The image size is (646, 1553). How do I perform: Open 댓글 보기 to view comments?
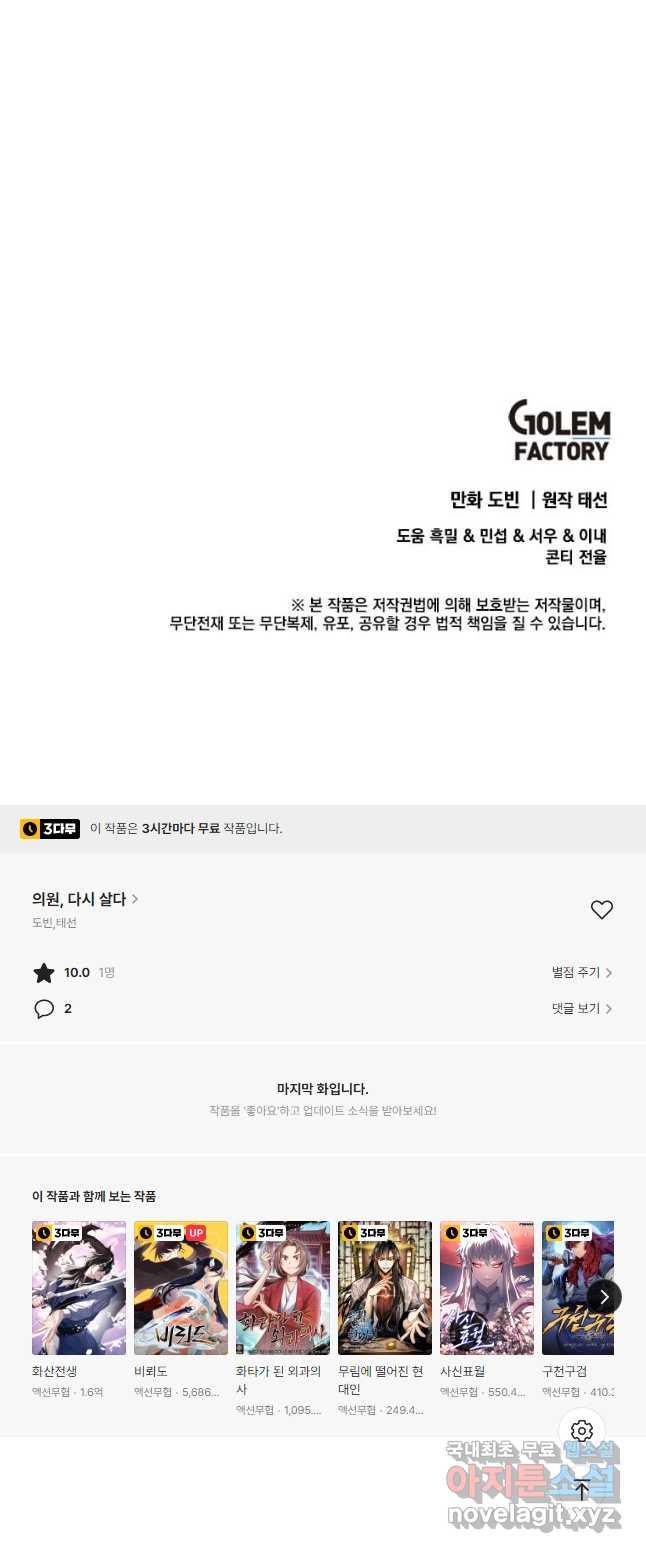[x=581, y=1008]
